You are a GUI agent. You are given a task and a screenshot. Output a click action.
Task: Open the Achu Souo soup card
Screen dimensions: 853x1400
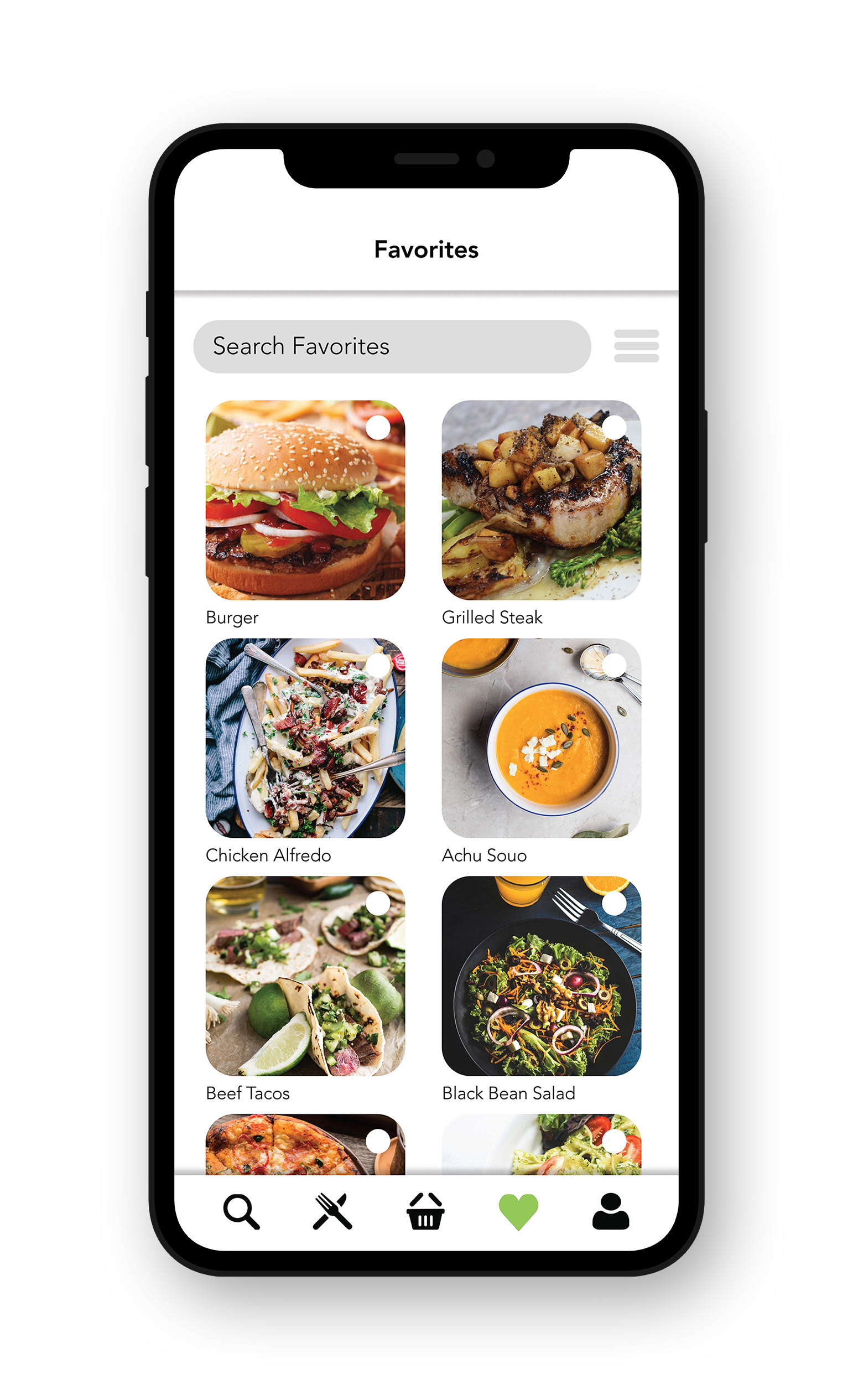tap(541, 738)
